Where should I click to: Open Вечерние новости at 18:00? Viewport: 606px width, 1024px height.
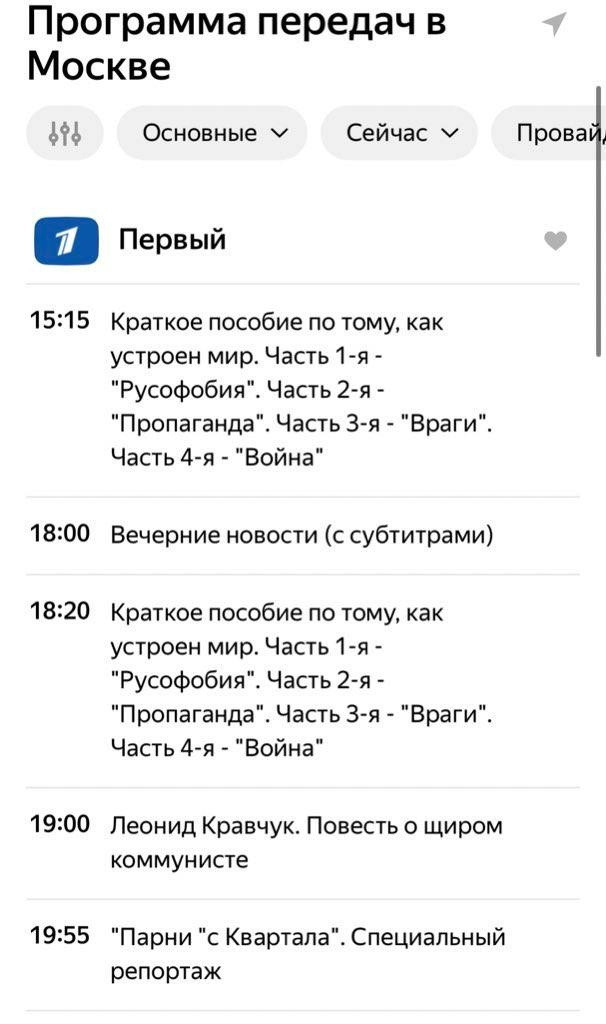tap(301, 535)
